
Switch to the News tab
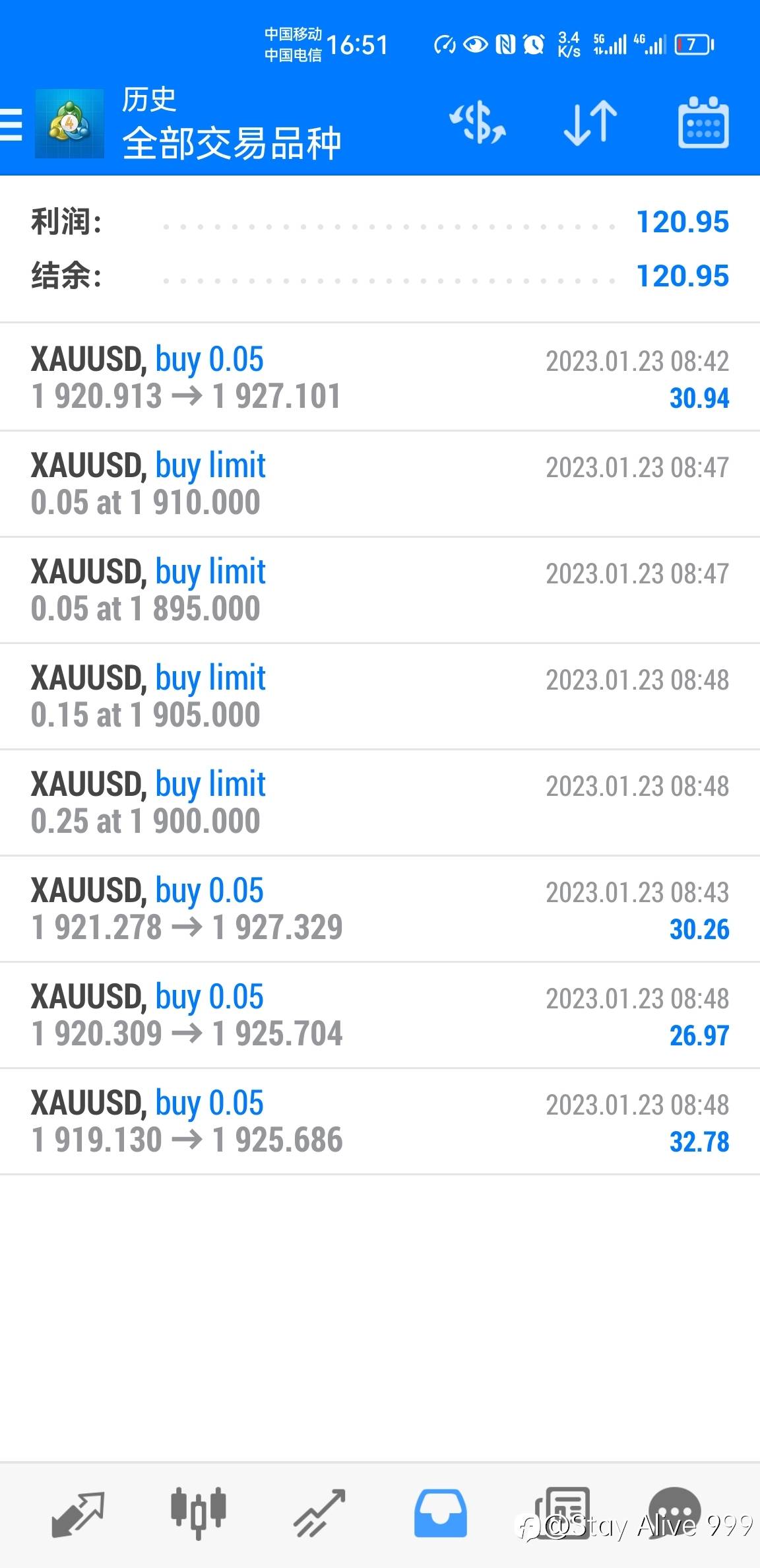click(x=562, y=1514)
